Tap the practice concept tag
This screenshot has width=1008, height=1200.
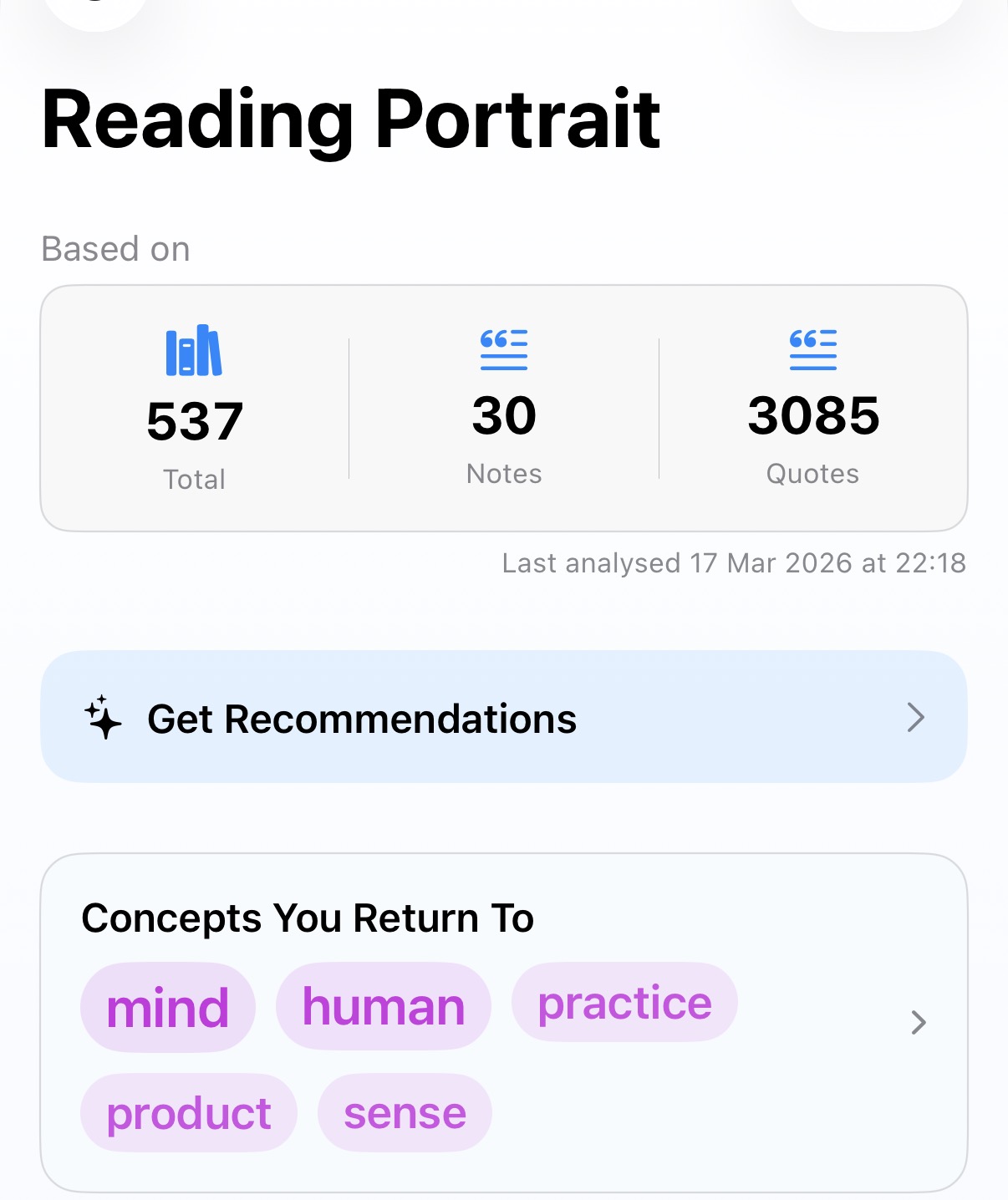[624, 1002]
